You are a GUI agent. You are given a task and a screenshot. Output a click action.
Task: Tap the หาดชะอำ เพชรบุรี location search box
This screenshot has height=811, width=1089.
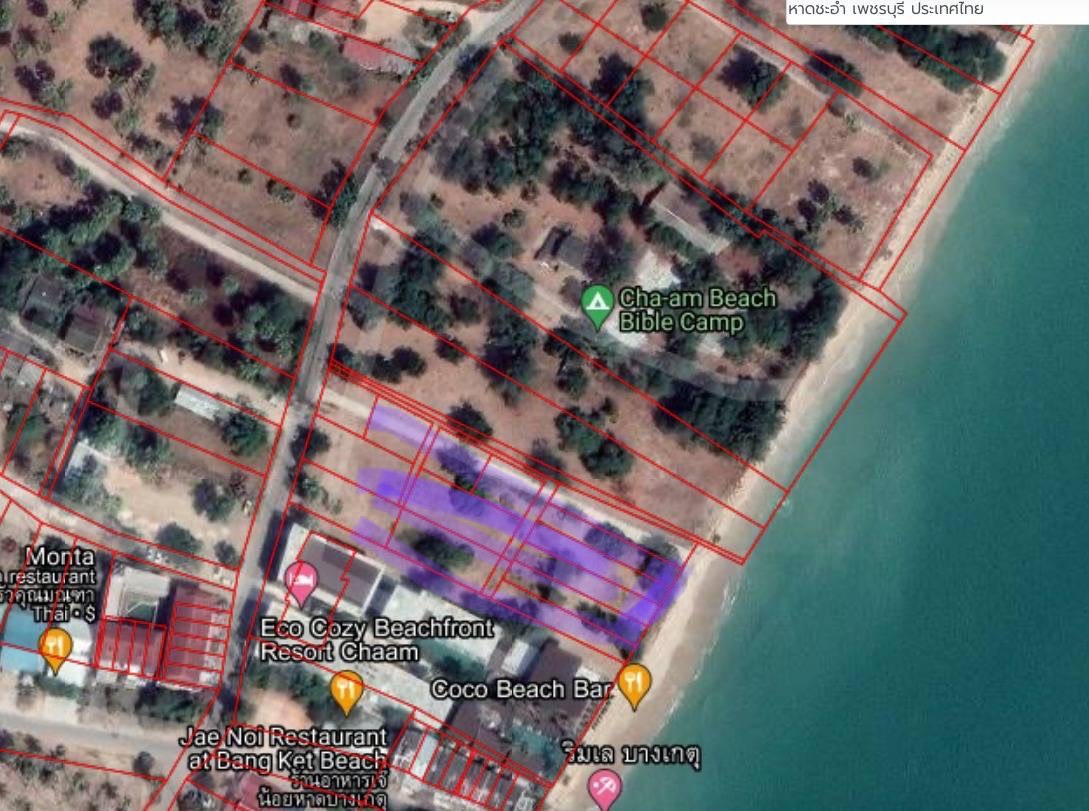pos(936,10)
